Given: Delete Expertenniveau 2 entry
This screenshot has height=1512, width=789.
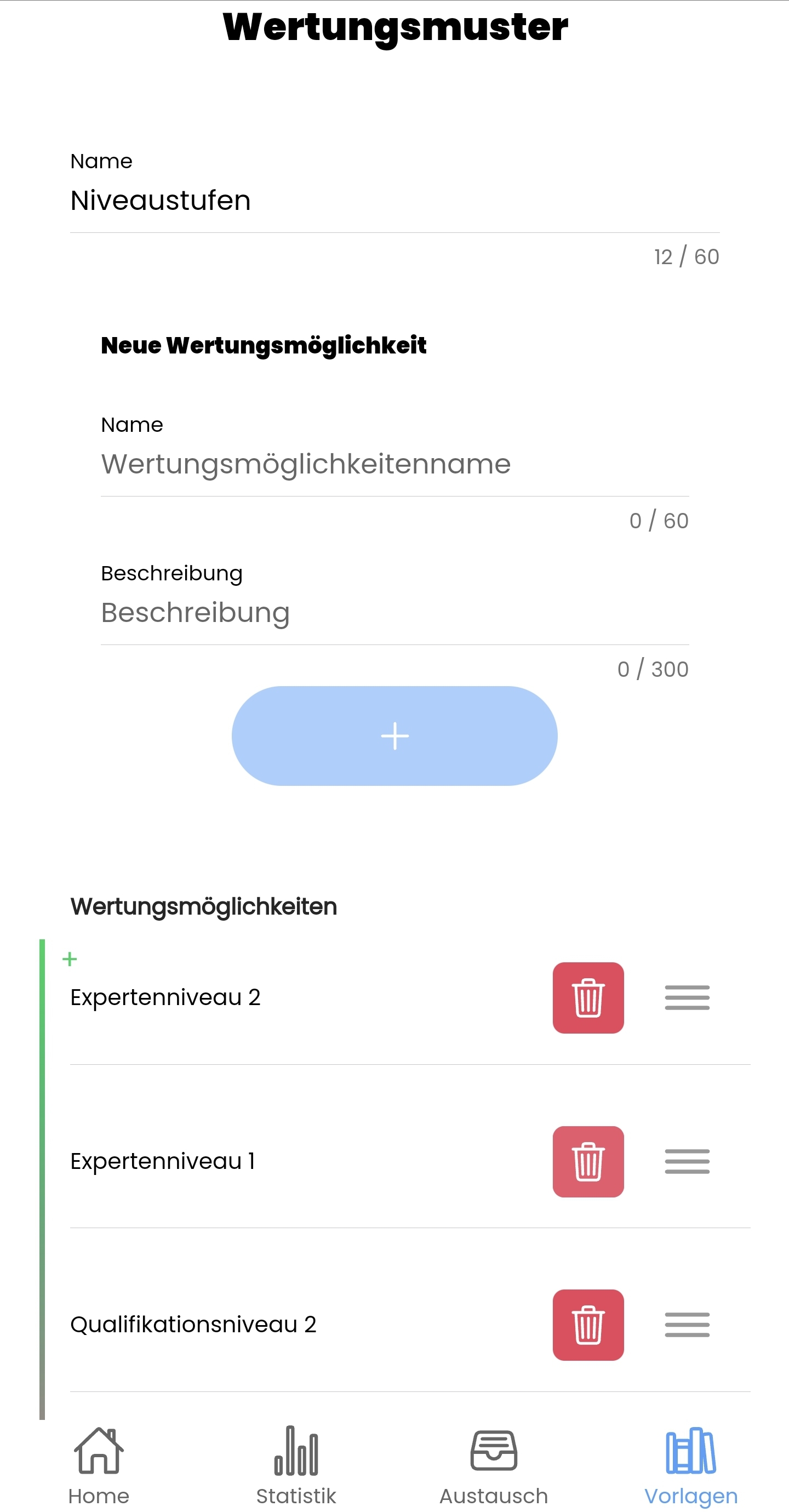Looking at the screenshot, I should [587, 998].
